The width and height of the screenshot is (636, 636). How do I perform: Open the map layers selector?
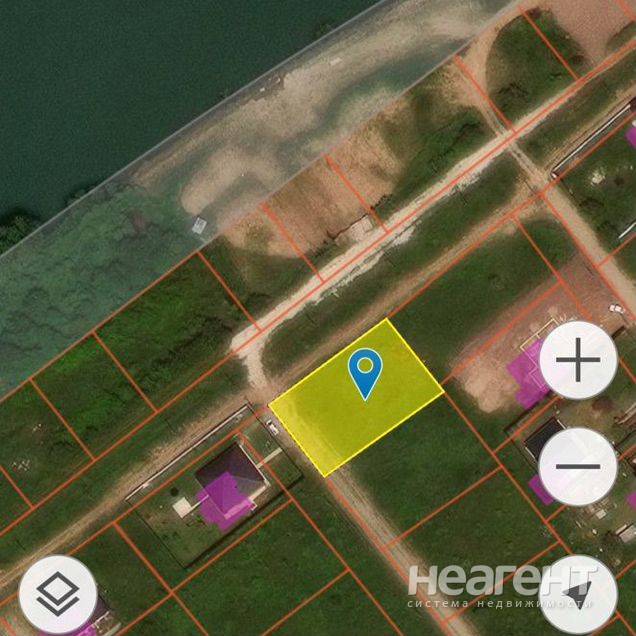tap(57, 594)
